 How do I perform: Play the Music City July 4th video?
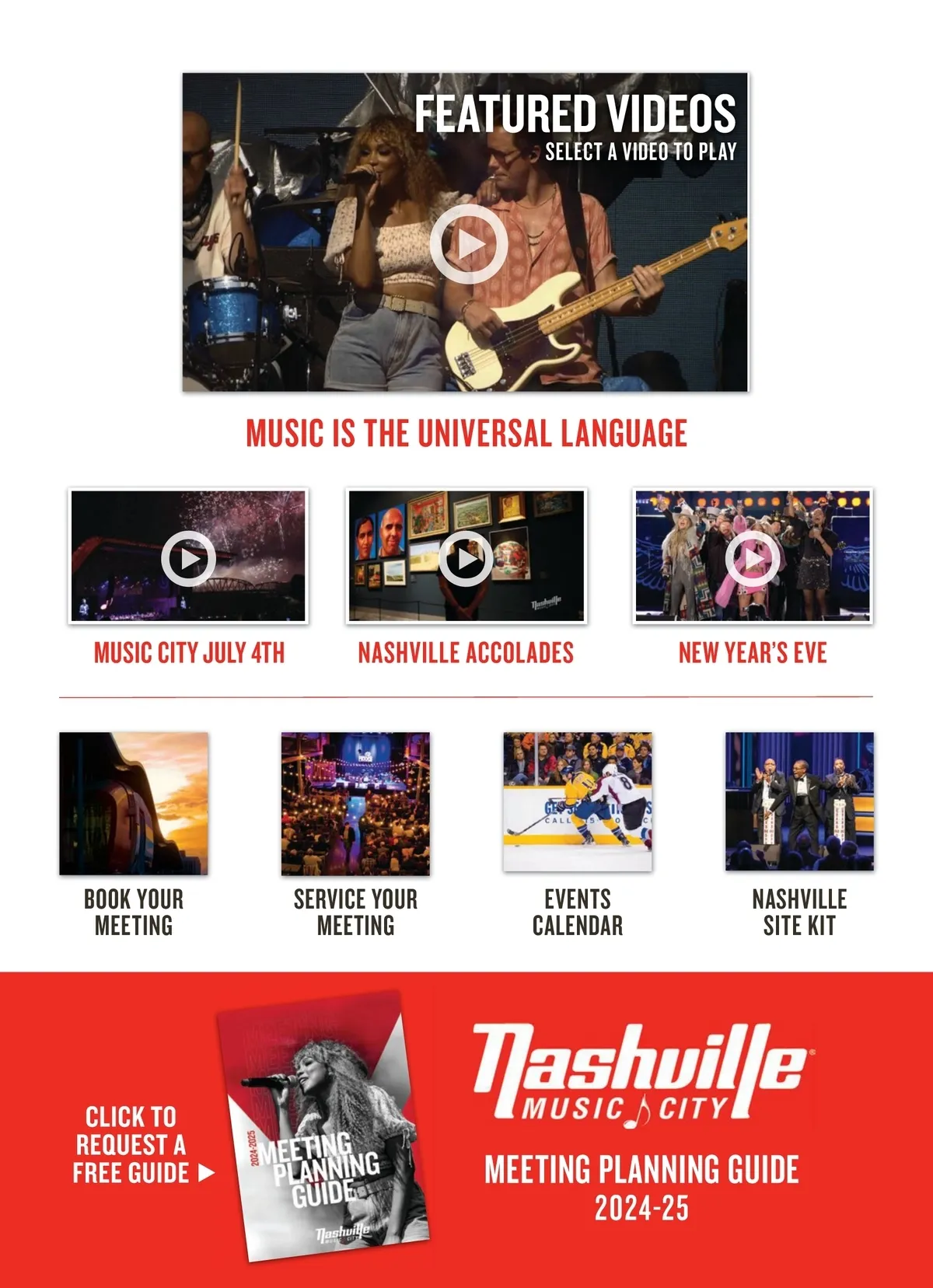(x=188, y=558)
